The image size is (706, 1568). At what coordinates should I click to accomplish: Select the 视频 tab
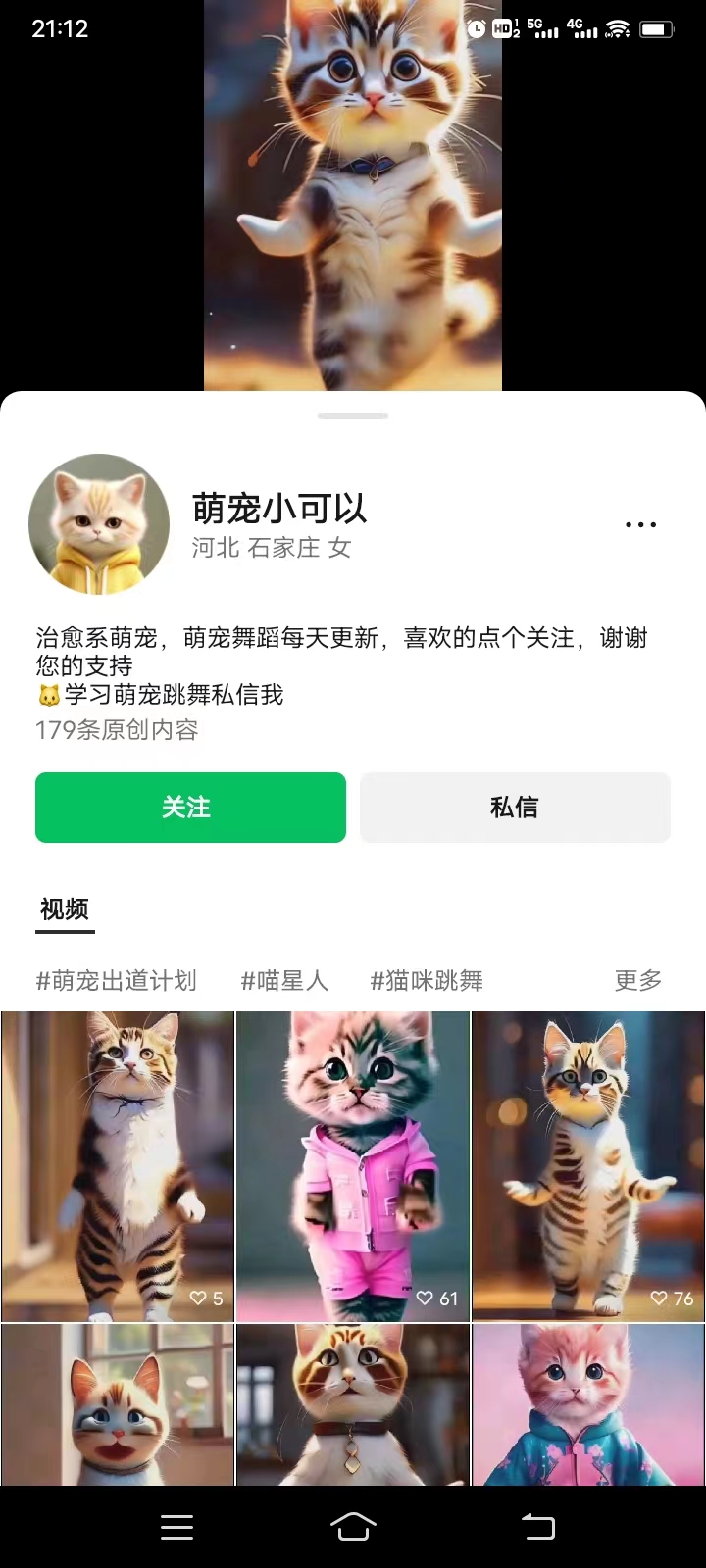click(x=65, y=909)
